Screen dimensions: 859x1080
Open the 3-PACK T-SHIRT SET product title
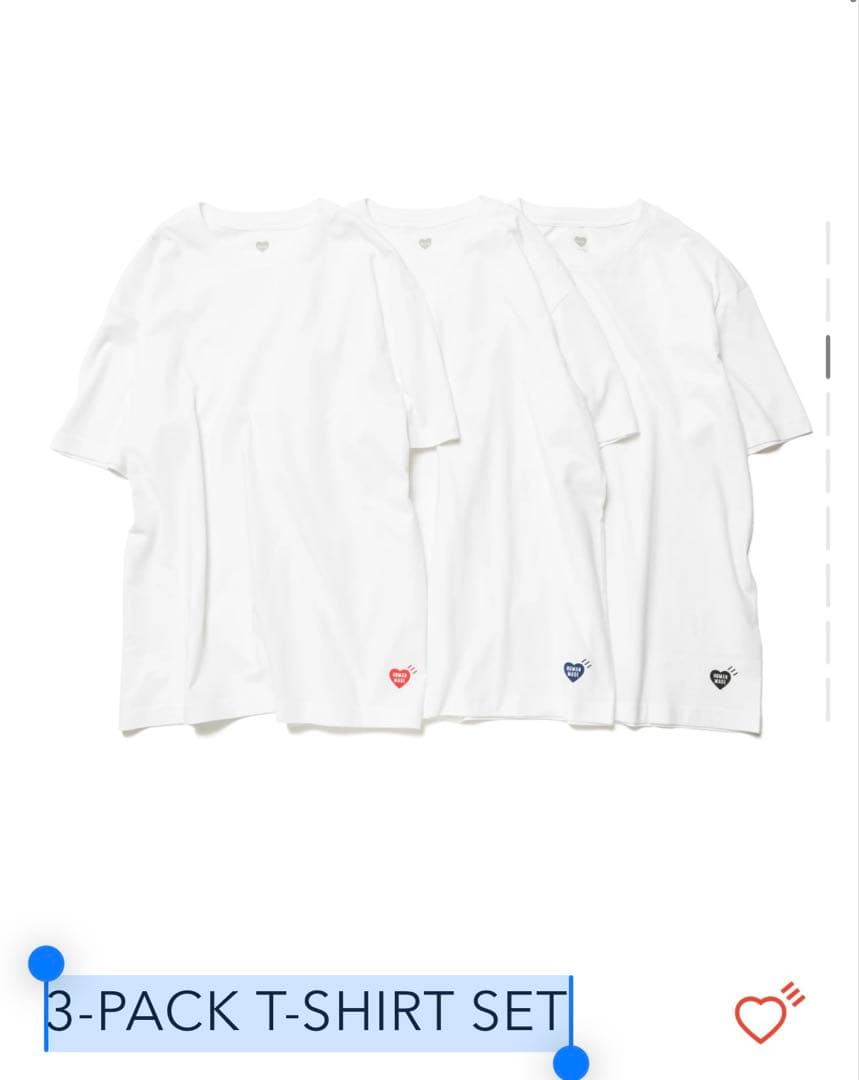305,1012
